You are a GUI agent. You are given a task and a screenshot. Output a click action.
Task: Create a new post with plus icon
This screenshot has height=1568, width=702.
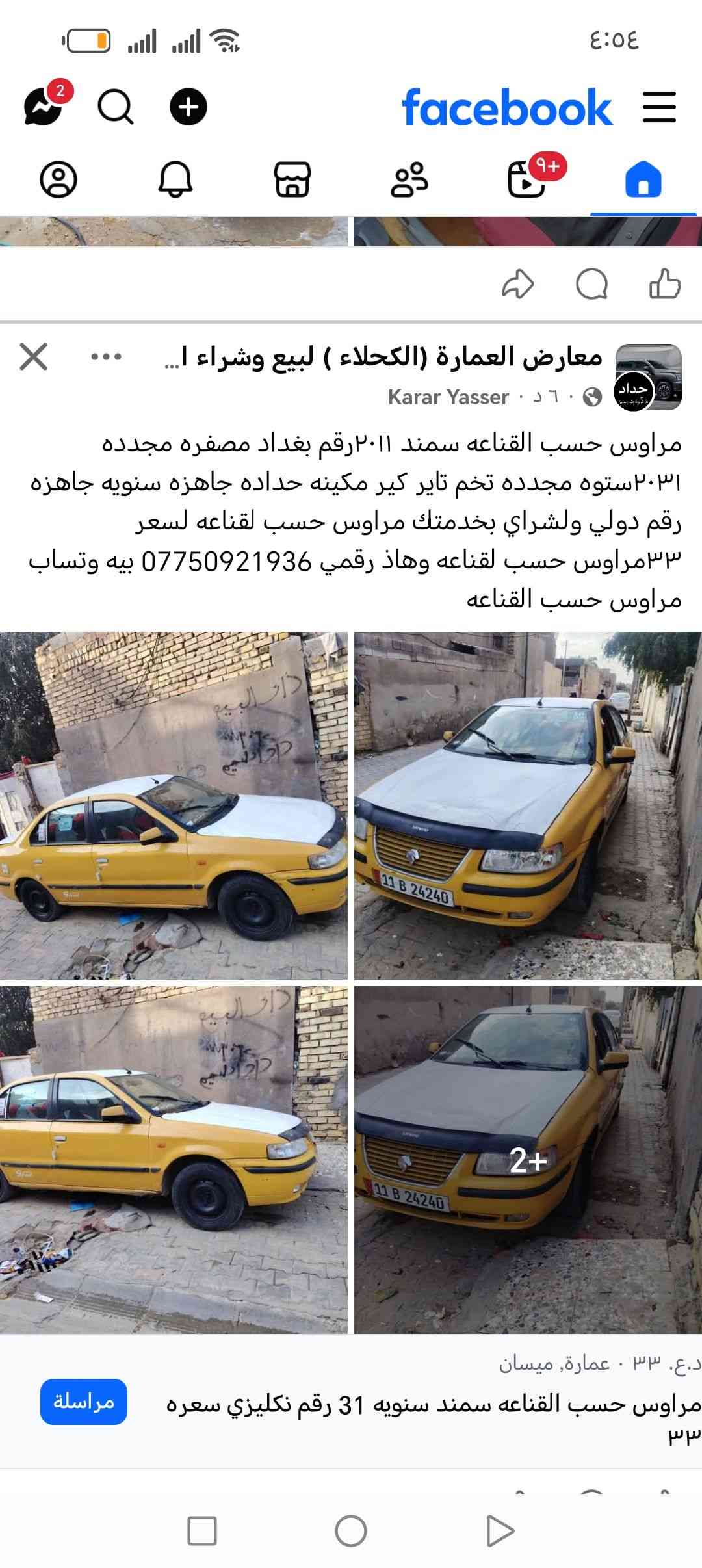tap(188, 107)
